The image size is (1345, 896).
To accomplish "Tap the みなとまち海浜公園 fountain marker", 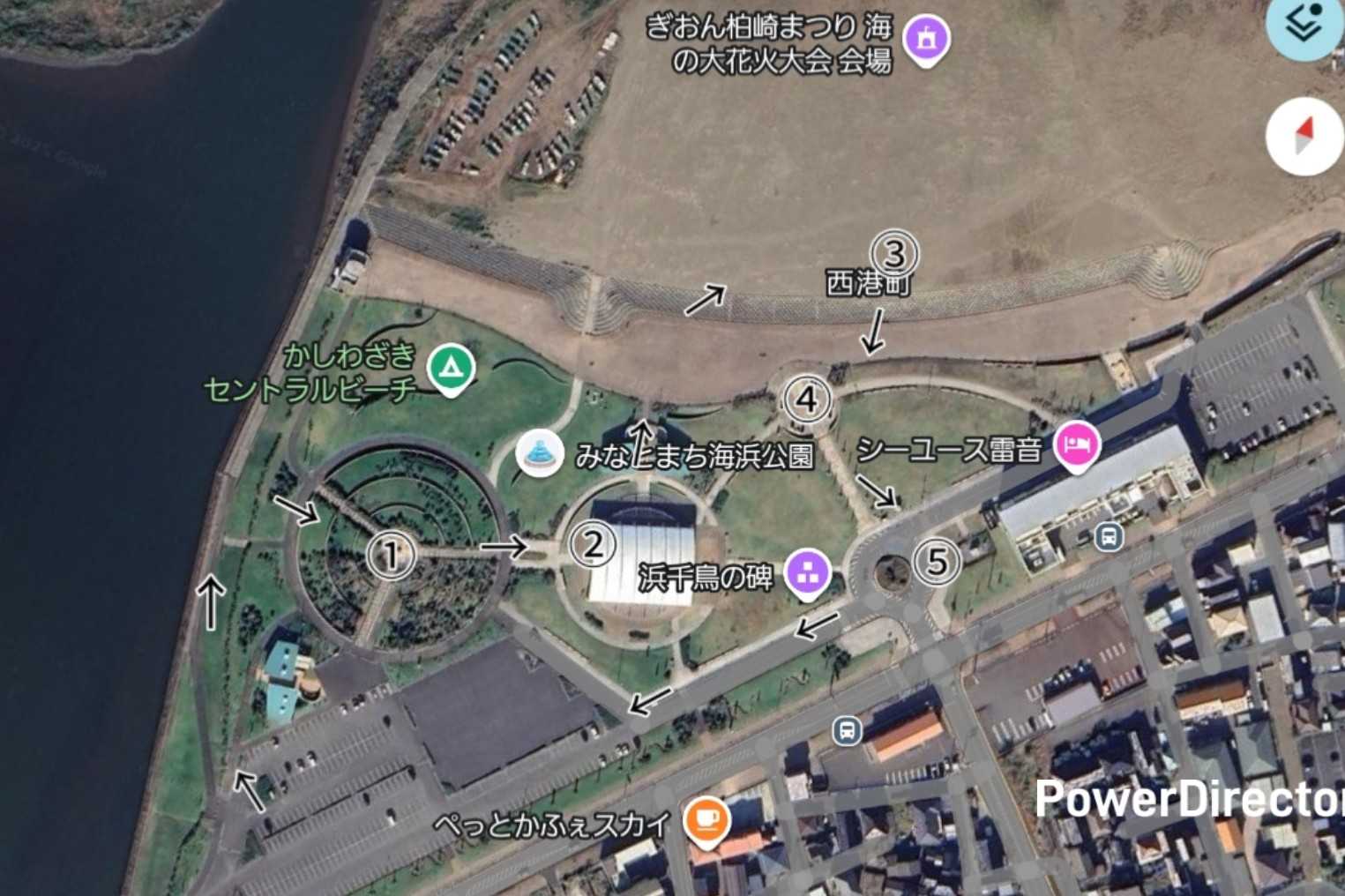I will tap(539, 453).
